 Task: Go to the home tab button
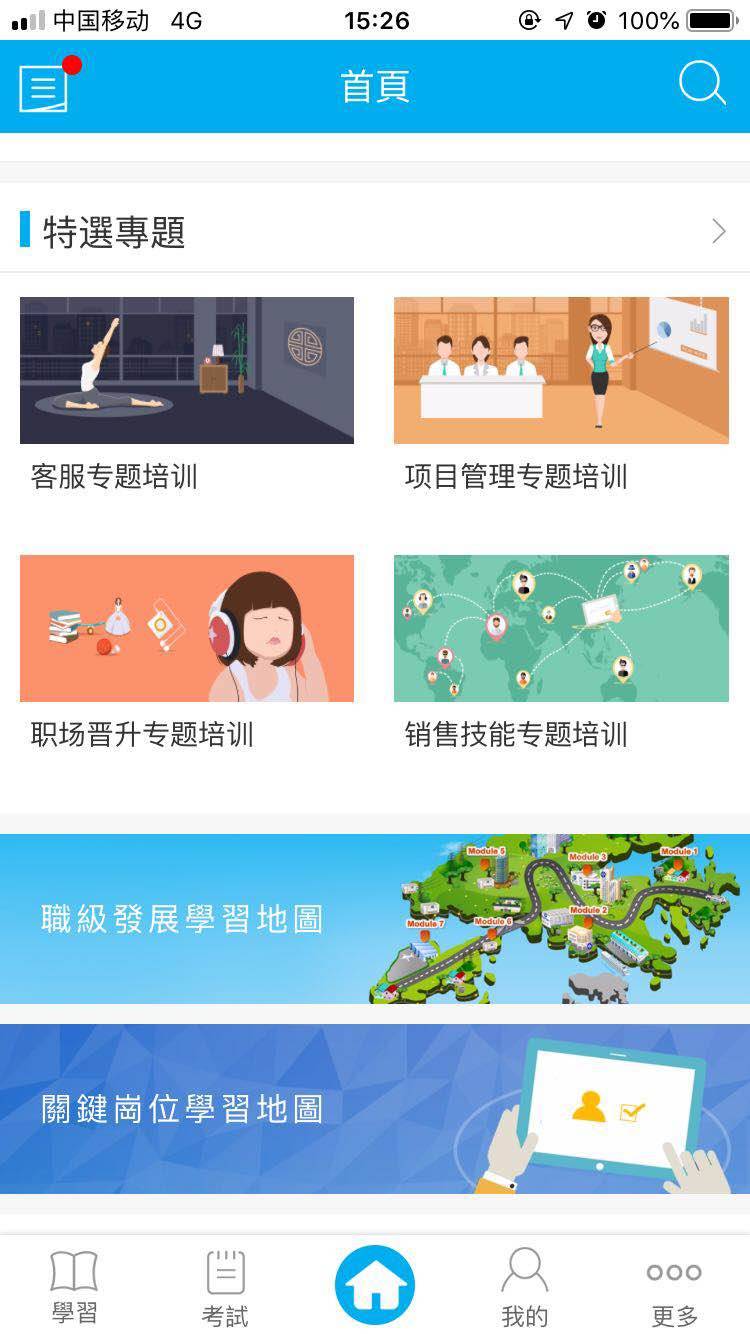click(x=375, y=1285)
